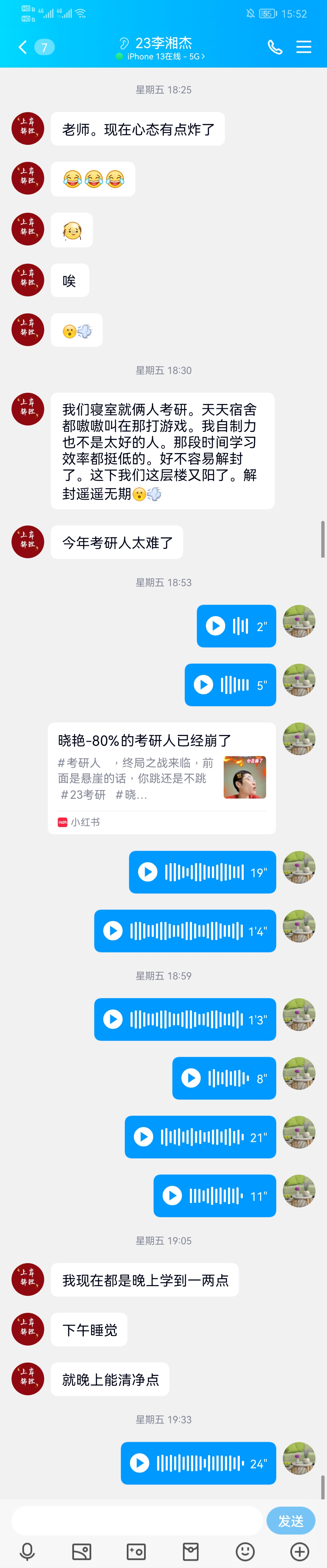Focus the message input field
This screenshot has width=327, height=1568.
pos(137,1520)
